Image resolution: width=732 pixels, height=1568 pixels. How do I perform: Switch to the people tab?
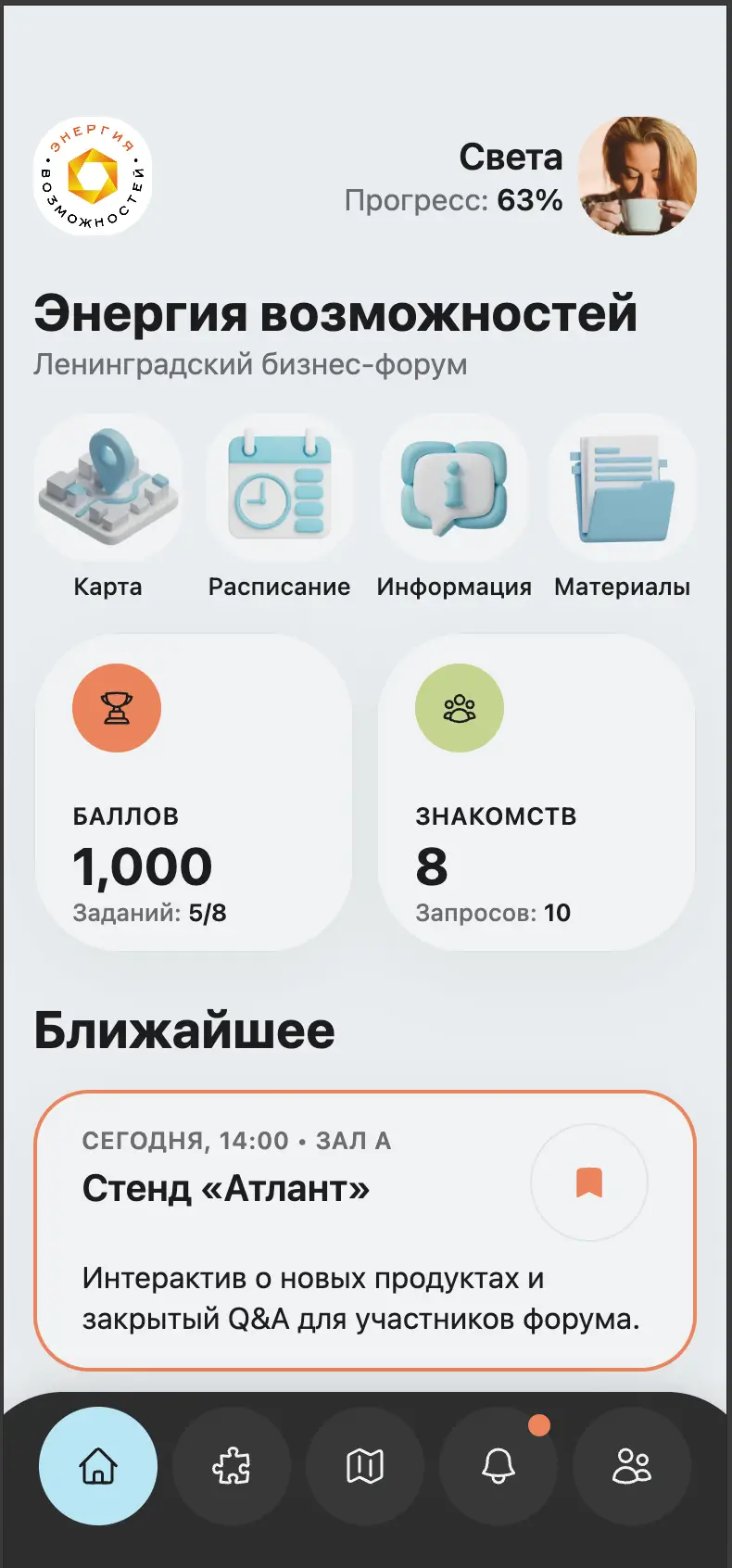click(x=632, y=1466)
